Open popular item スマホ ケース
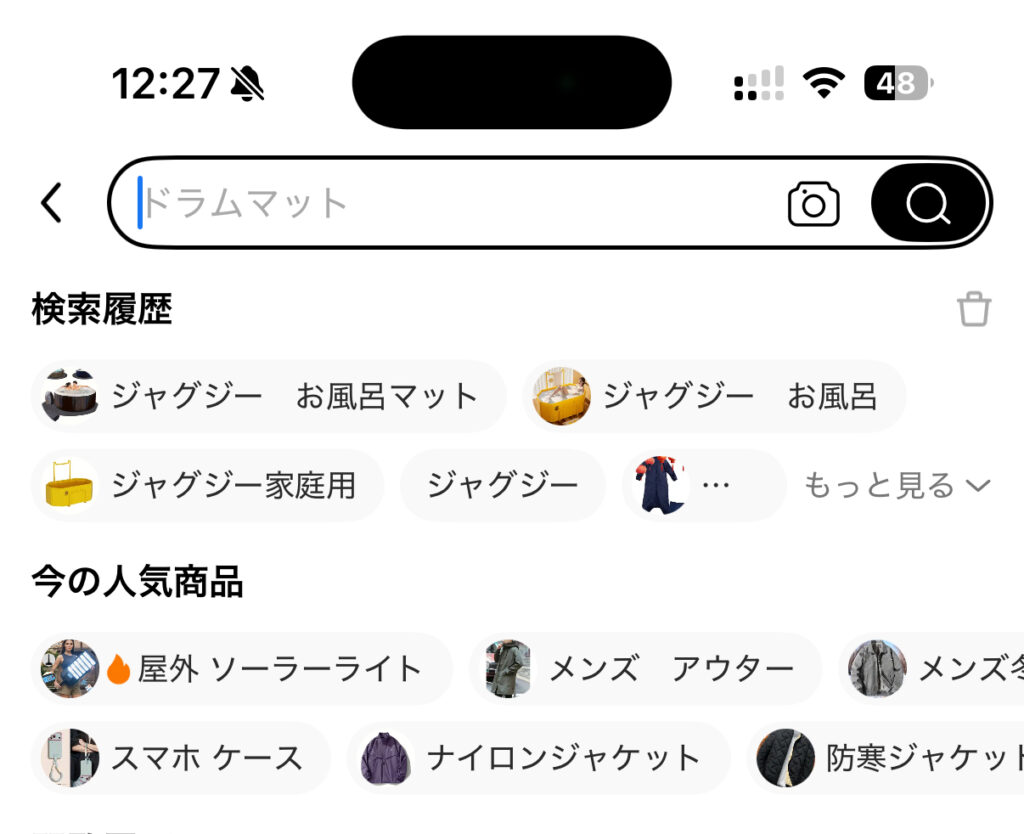Viewport: 1024px width, 834px height. 180,758
